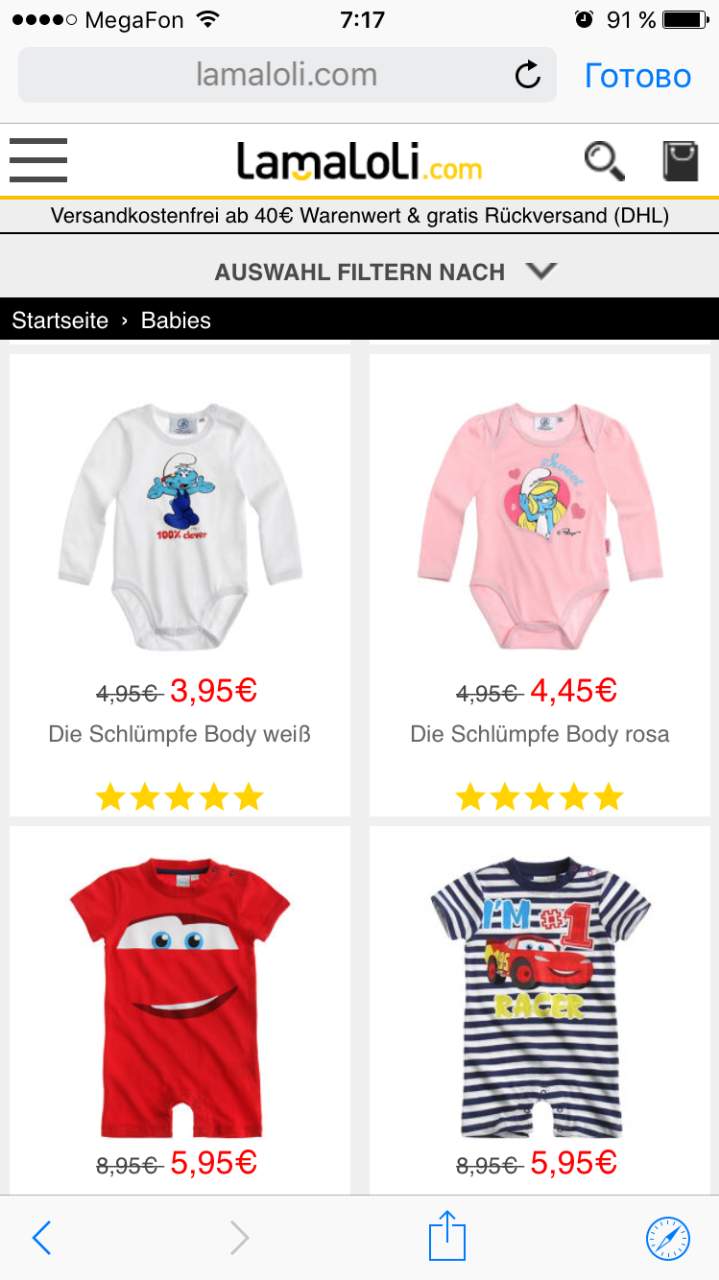Tap Готово to close the browser
This screenshot has height=1280, width=719.
click(x=638, y=75)
